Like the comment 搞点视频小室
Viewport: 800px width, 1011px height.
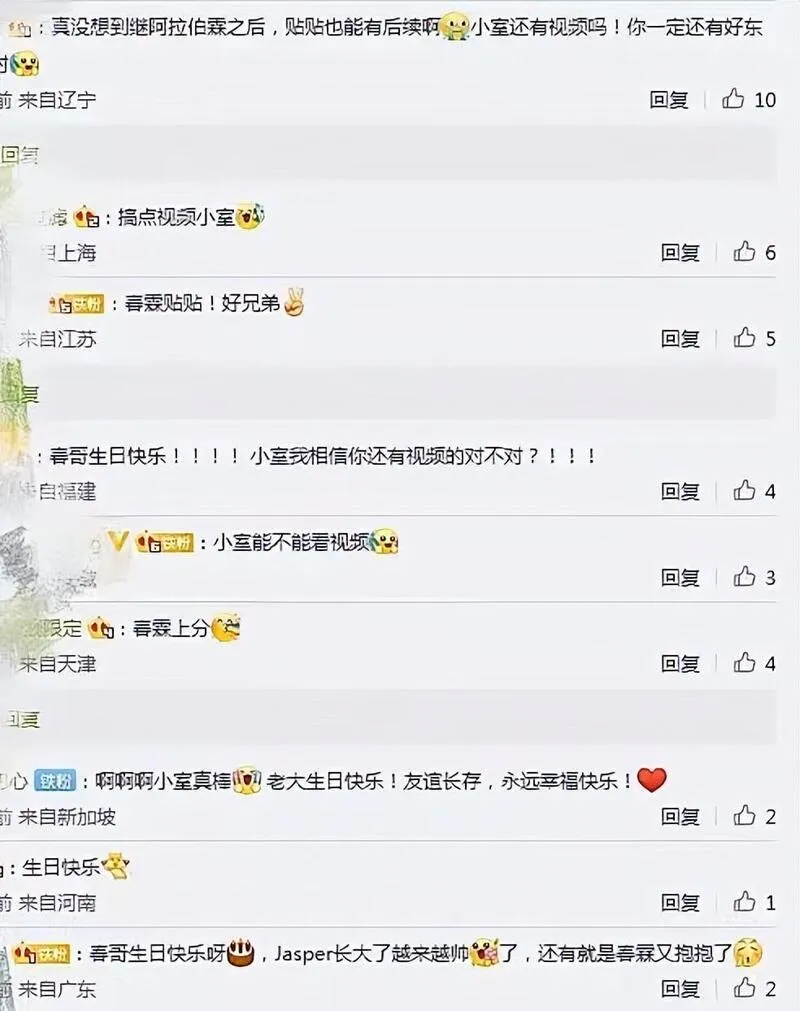pyautogui.click(x=744, y=252)
